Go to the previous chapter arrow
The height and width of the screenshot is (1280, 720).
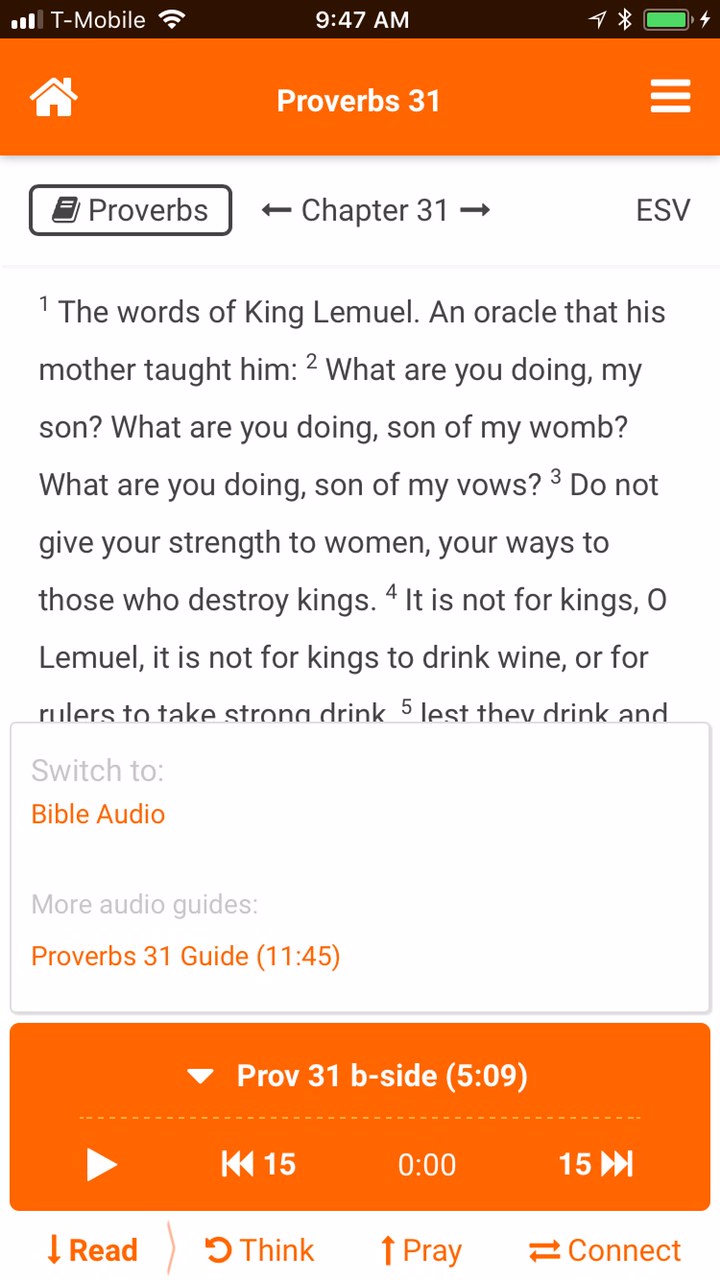click(x=275, y=210)
